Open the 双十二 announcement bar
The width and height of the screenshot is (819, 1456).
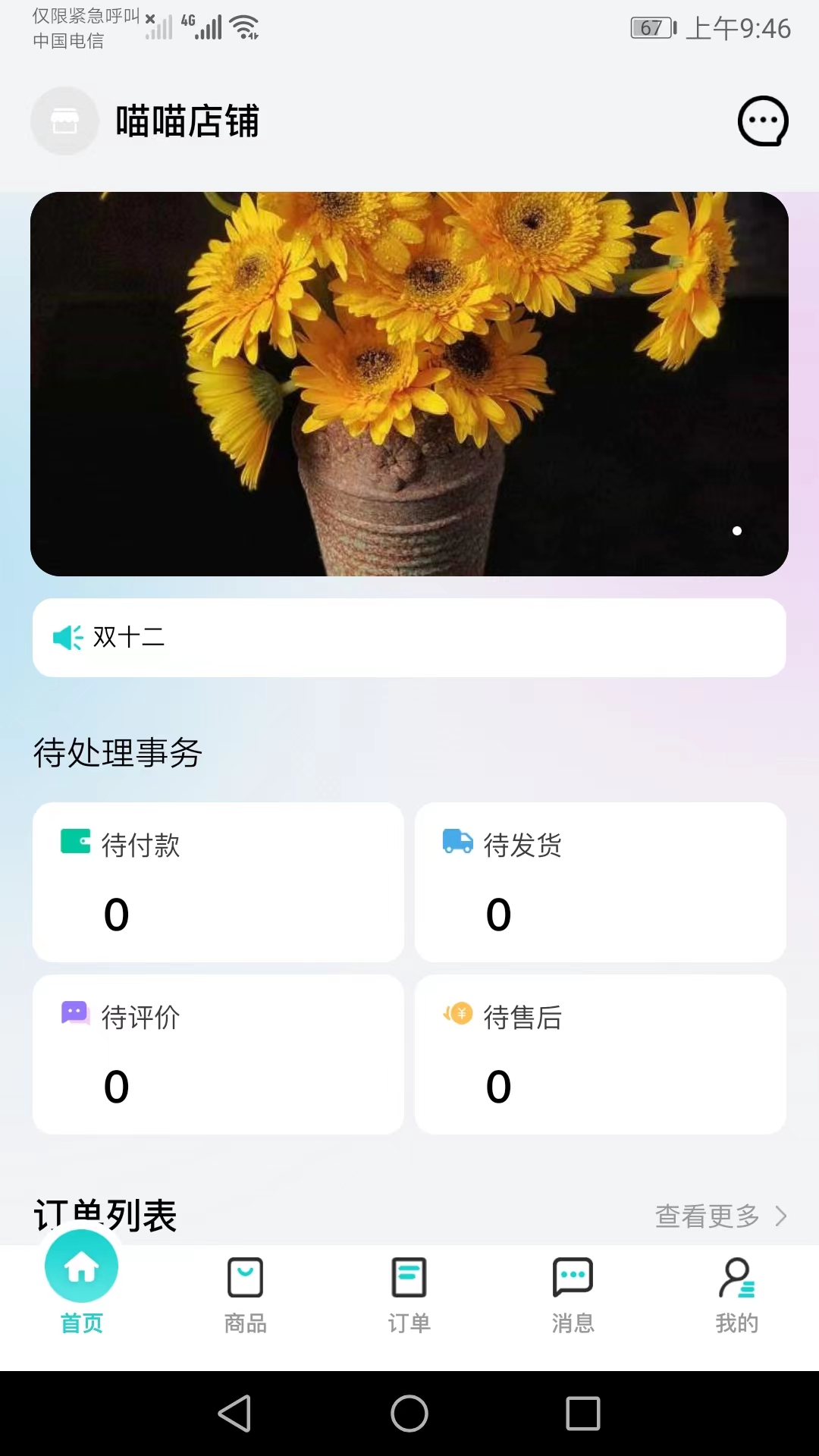pyautogui.click(x=409, y=638)
